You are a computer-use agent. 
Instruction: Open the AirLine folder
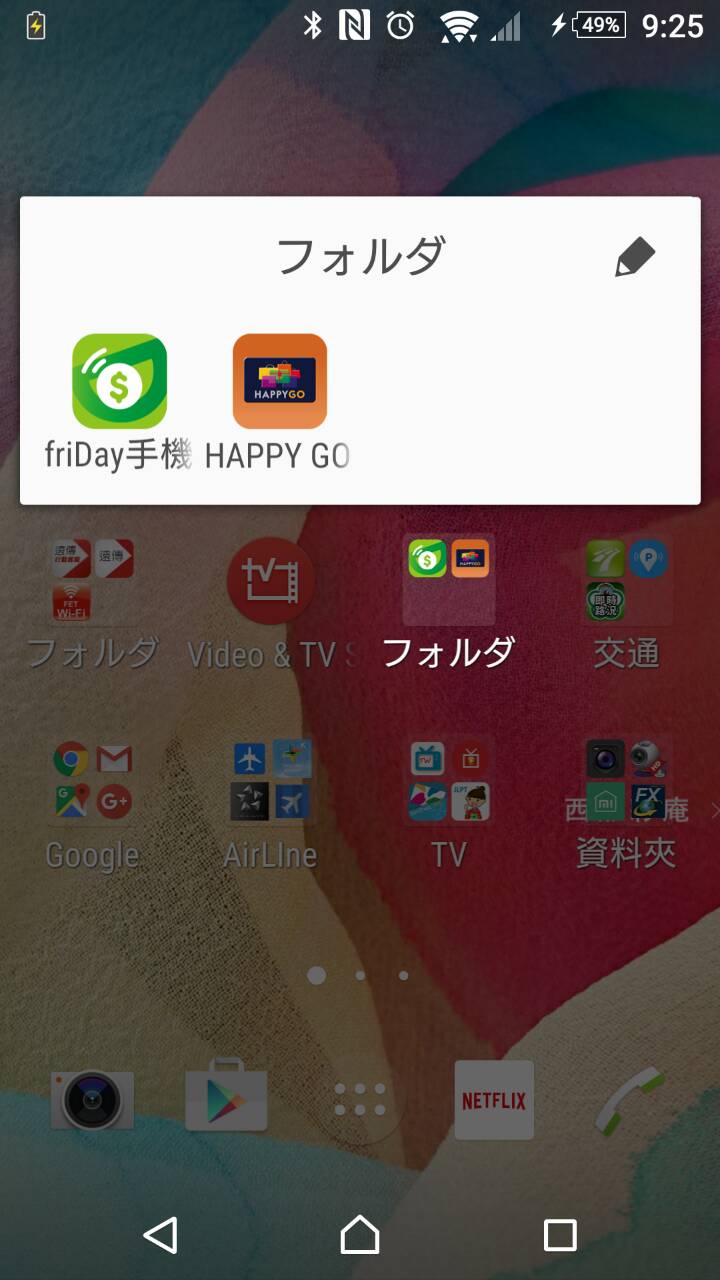pos(271,782)
